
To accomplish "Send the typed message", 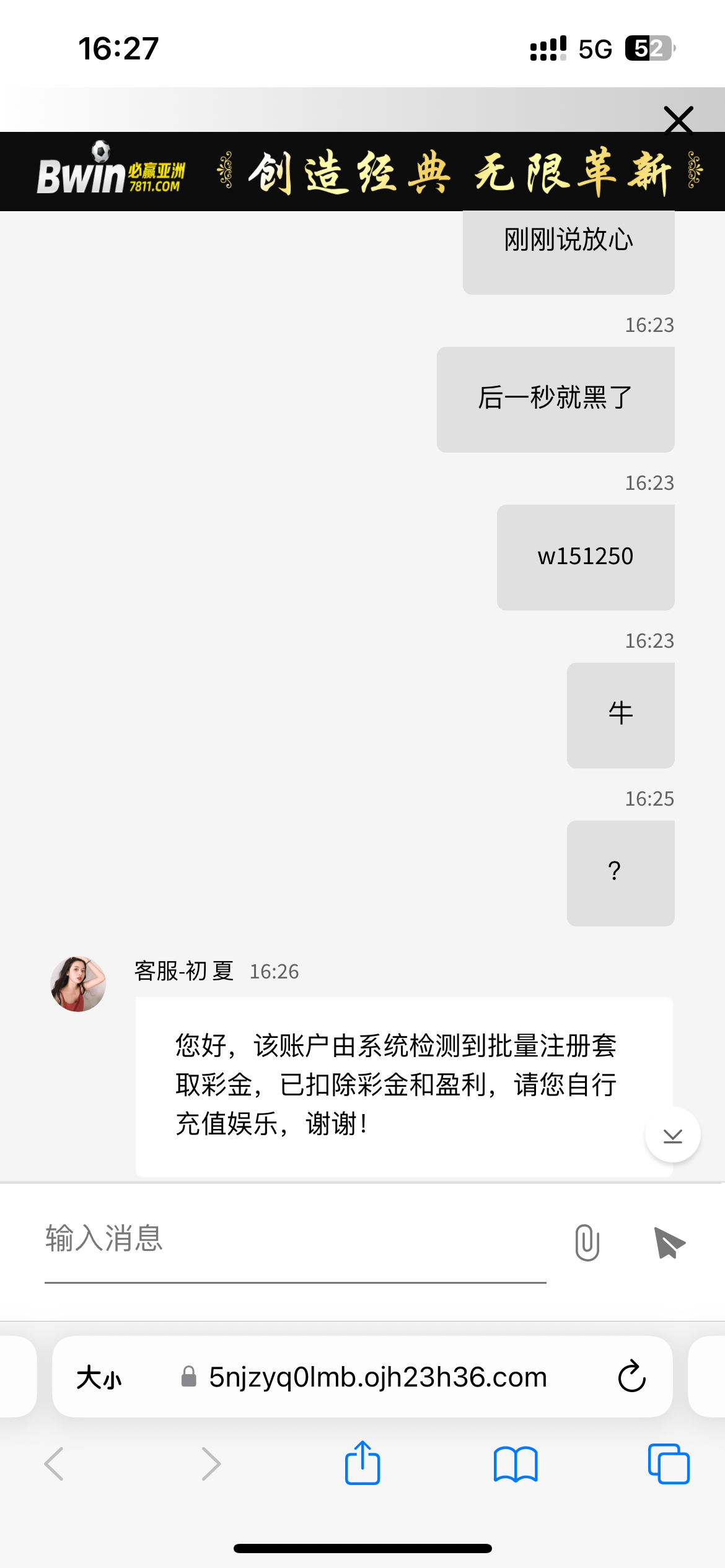I will pyautogui.click(x=669, y=1243).
